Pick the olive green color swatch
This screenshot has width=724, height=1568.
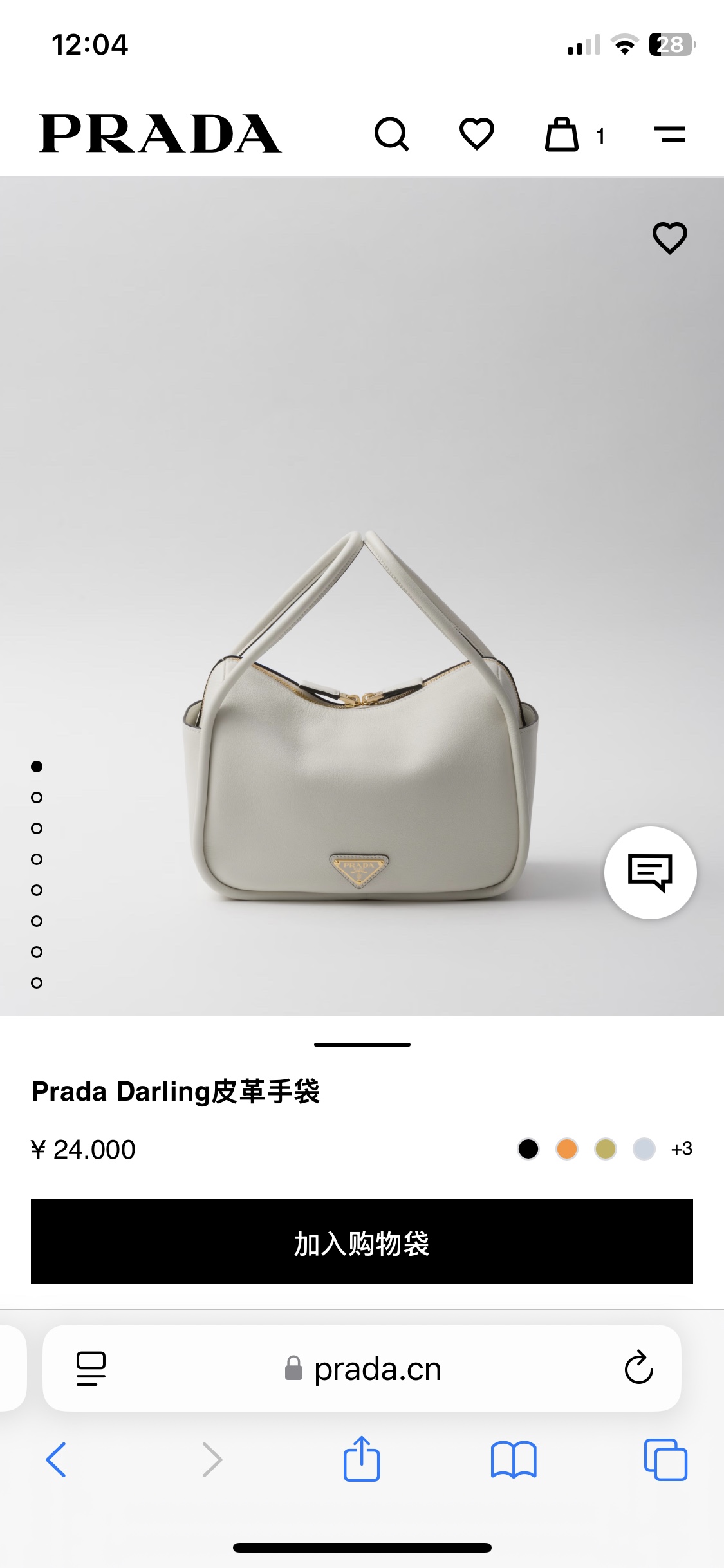click(x=606, y=1149)
